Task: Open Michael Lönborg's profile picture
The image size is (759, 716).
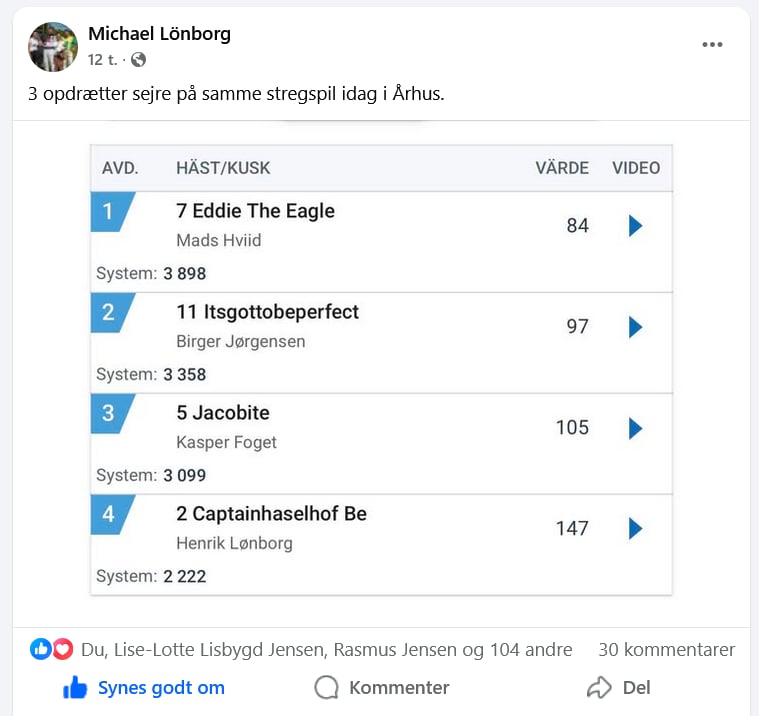Action: click(53, 47)
